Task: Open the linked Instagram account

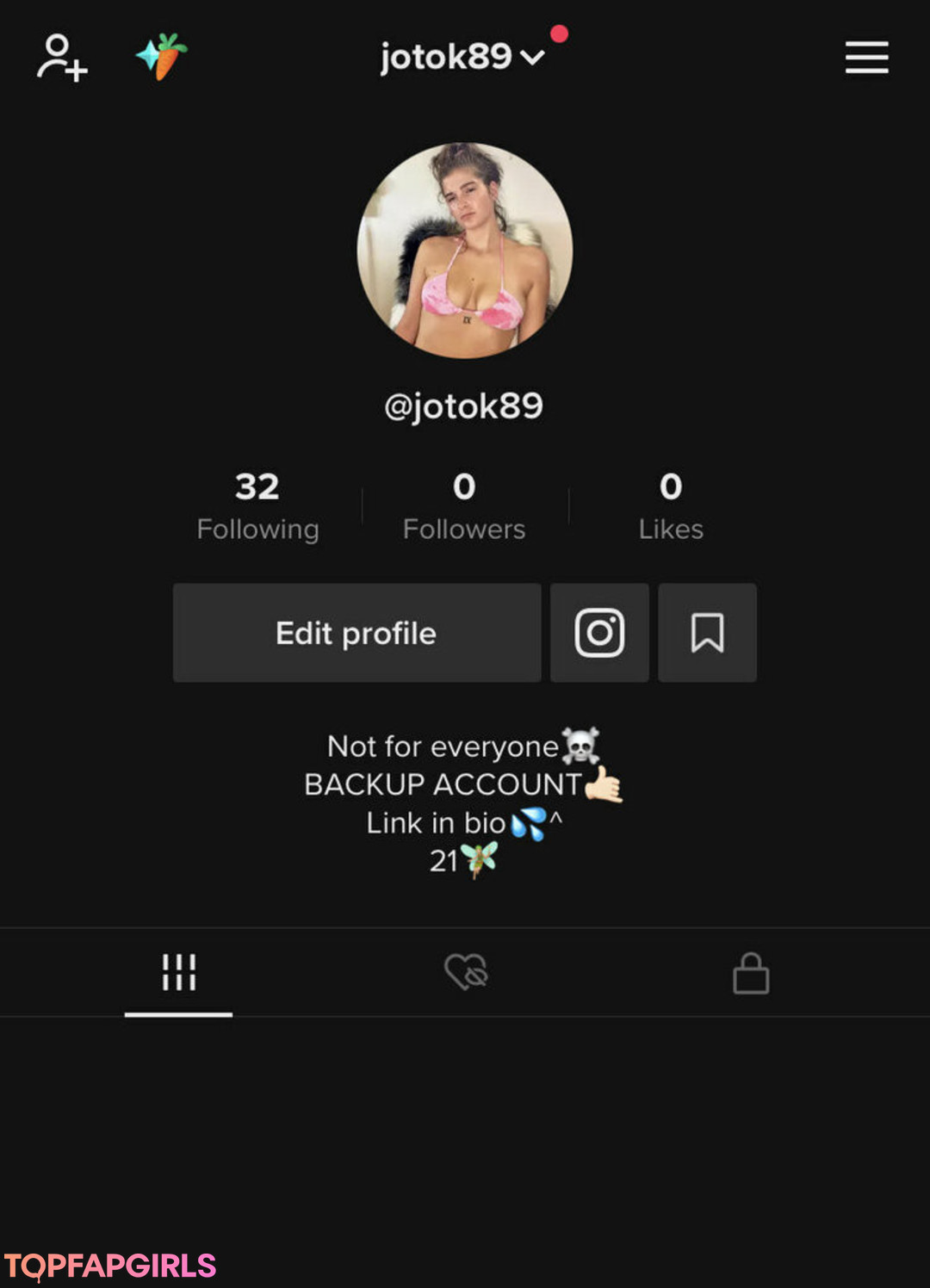Action: 599,633
